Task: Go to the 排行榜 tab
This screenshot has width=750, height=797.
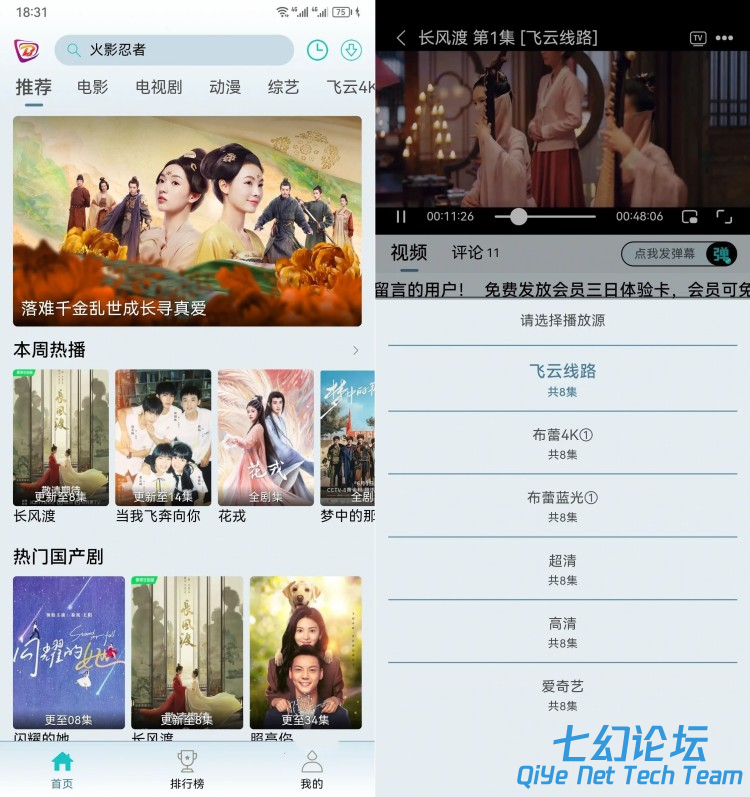Action: 187,770
